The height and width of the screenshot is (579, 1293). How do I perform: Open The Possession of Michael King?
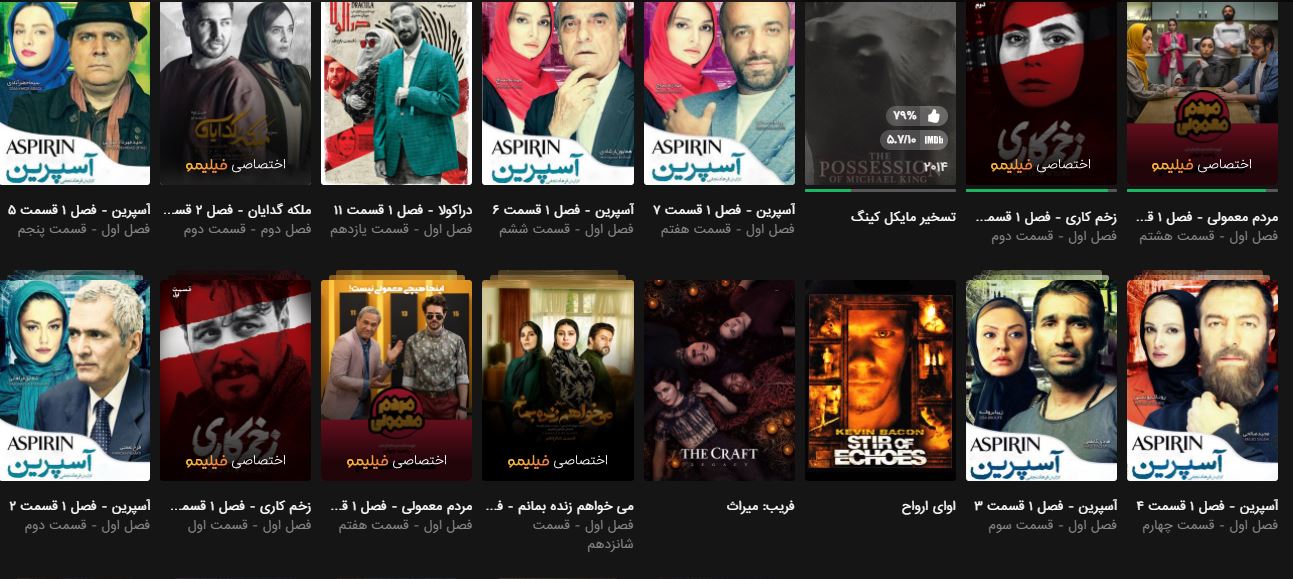[880, 95]
